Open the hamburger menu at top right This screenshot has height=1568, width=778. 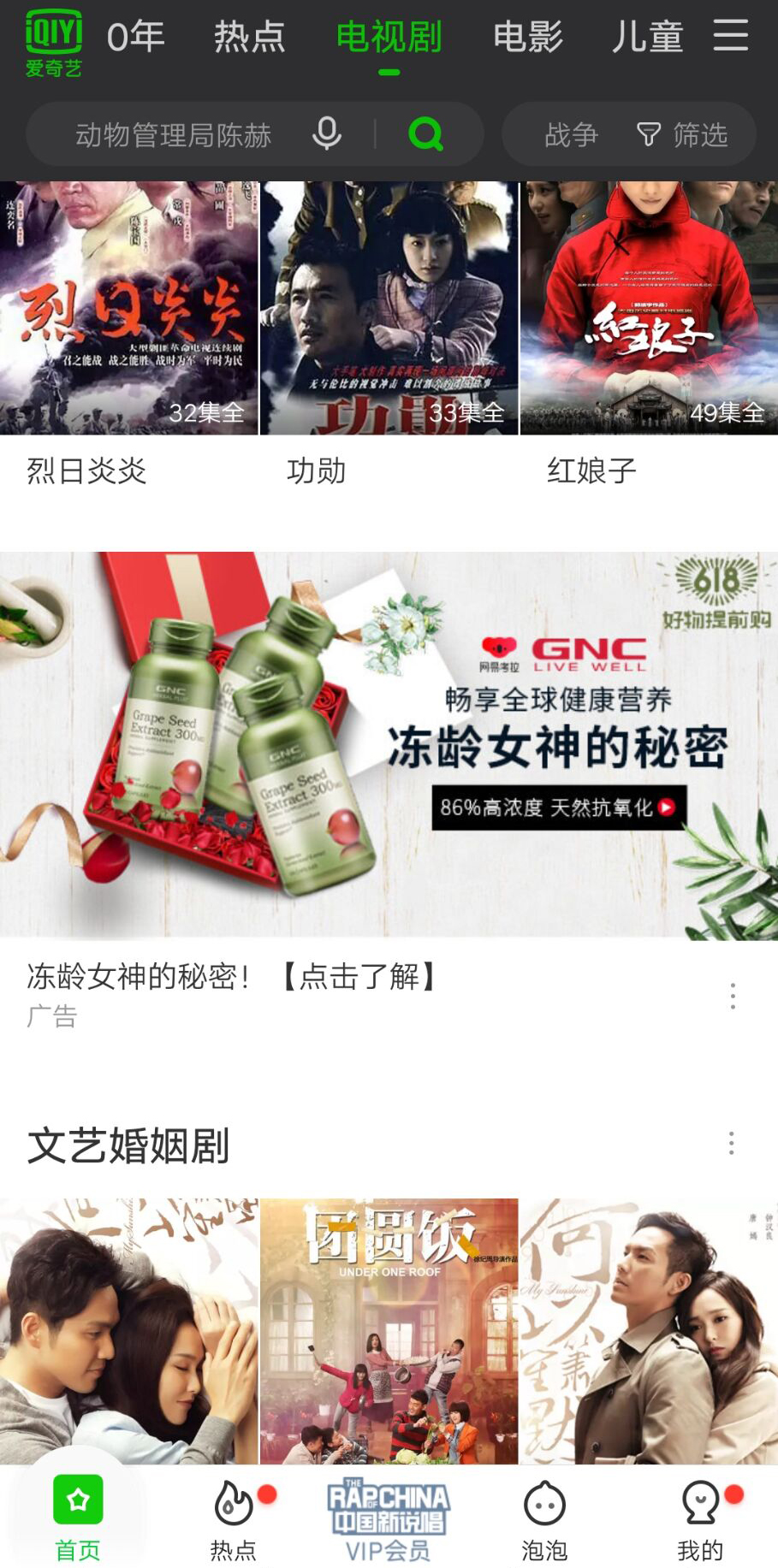[x=732, y=38]
